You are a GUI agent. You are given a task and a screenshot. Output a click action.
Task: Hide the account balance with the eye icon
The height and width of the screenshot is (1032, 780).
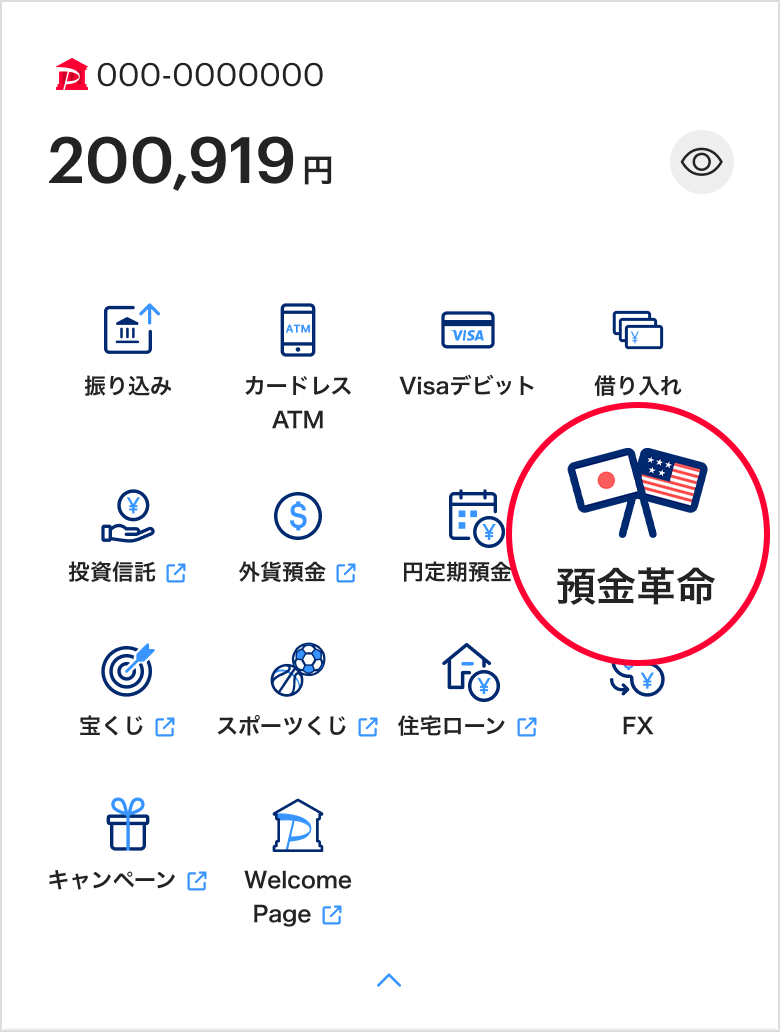click(701, 162)
